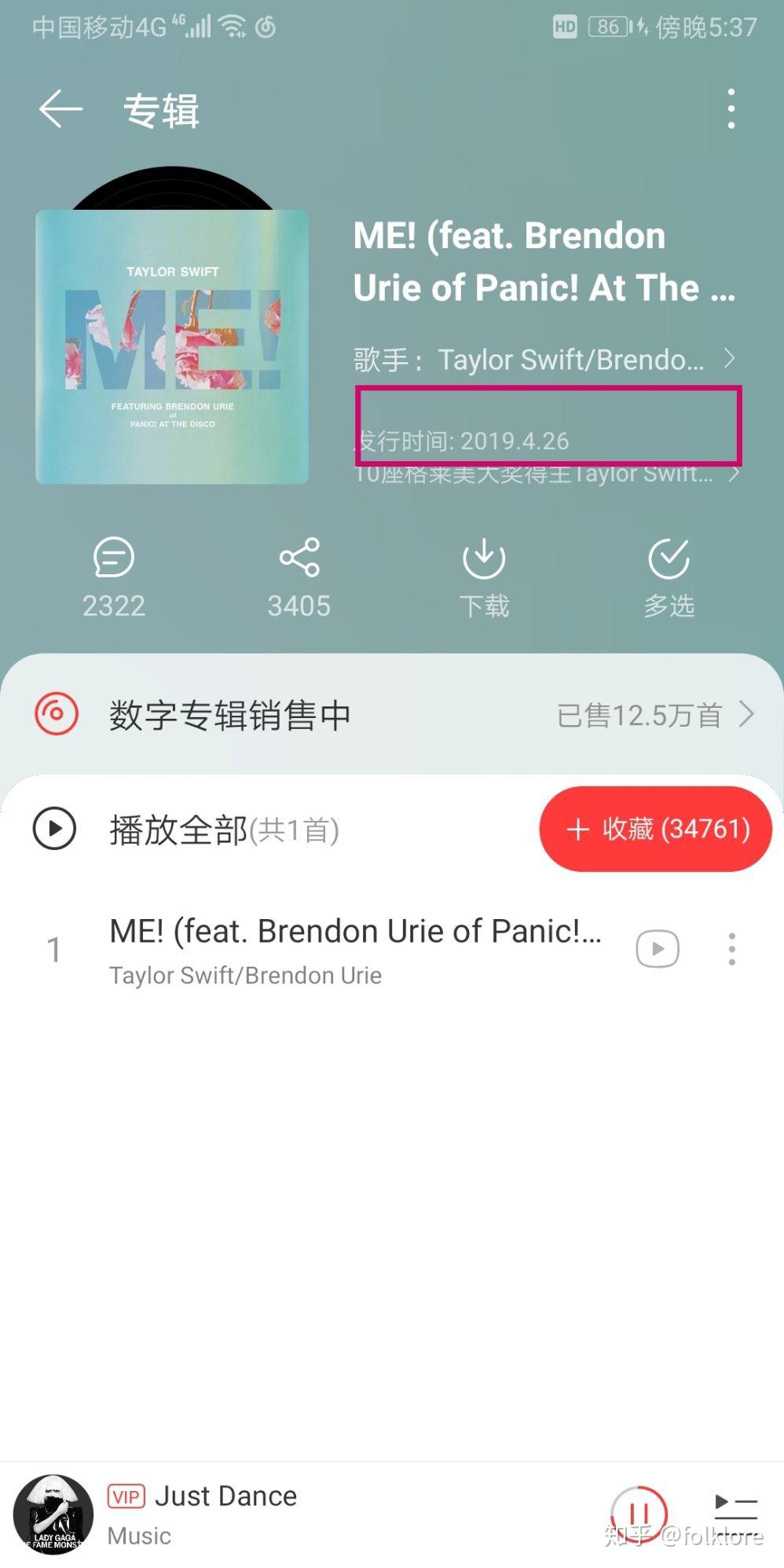Watch the music video for ME!
Viewport: 784px width, 1568px height.
(x=658, y=949)
